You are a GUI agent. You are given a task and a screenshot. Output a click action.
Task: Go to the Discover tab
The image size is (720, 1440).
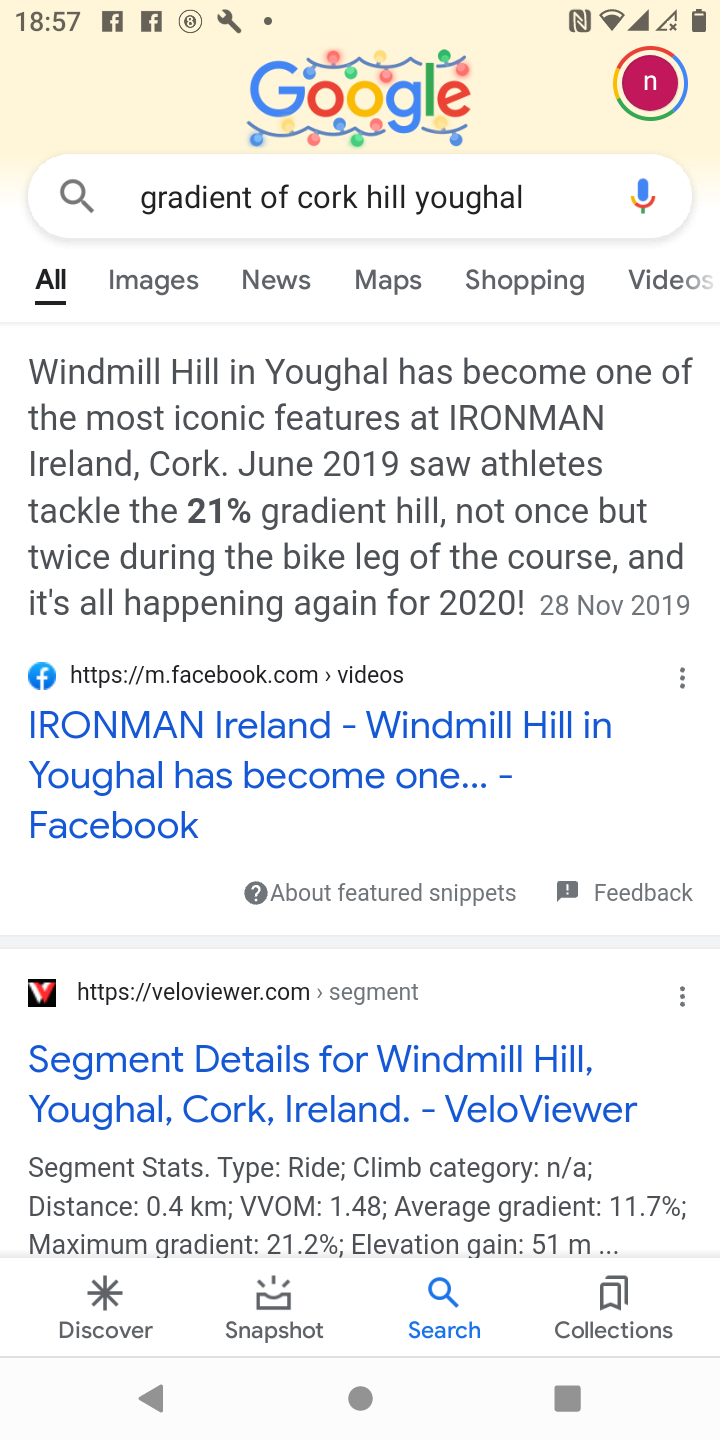[105, 1308]
